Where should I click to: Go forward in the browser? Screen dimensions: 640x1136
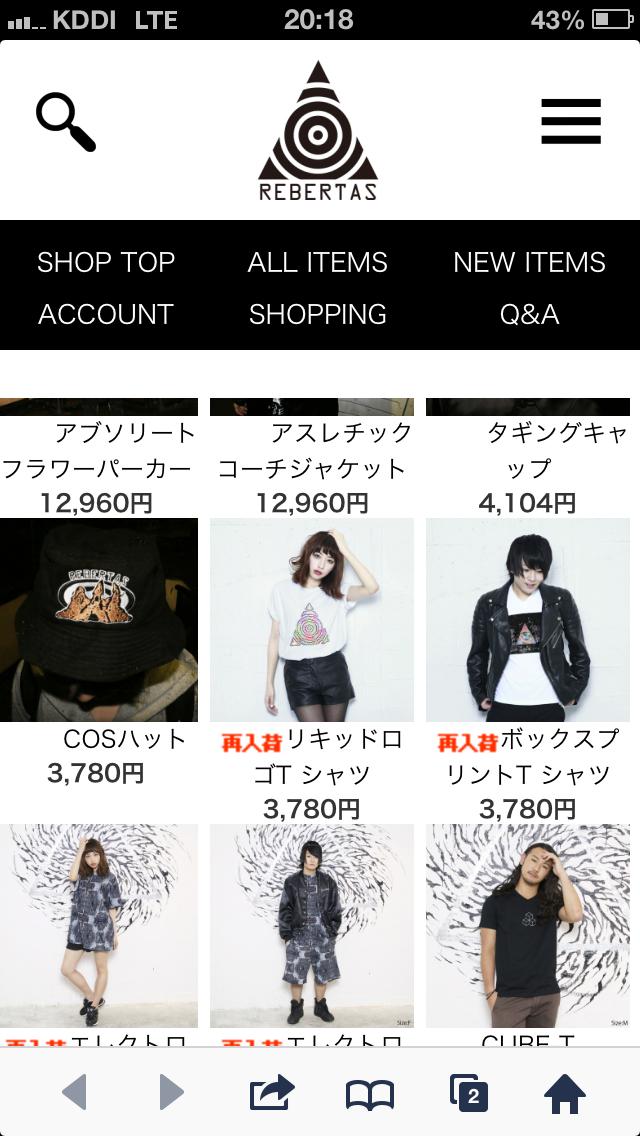(x=171, y=1092)
